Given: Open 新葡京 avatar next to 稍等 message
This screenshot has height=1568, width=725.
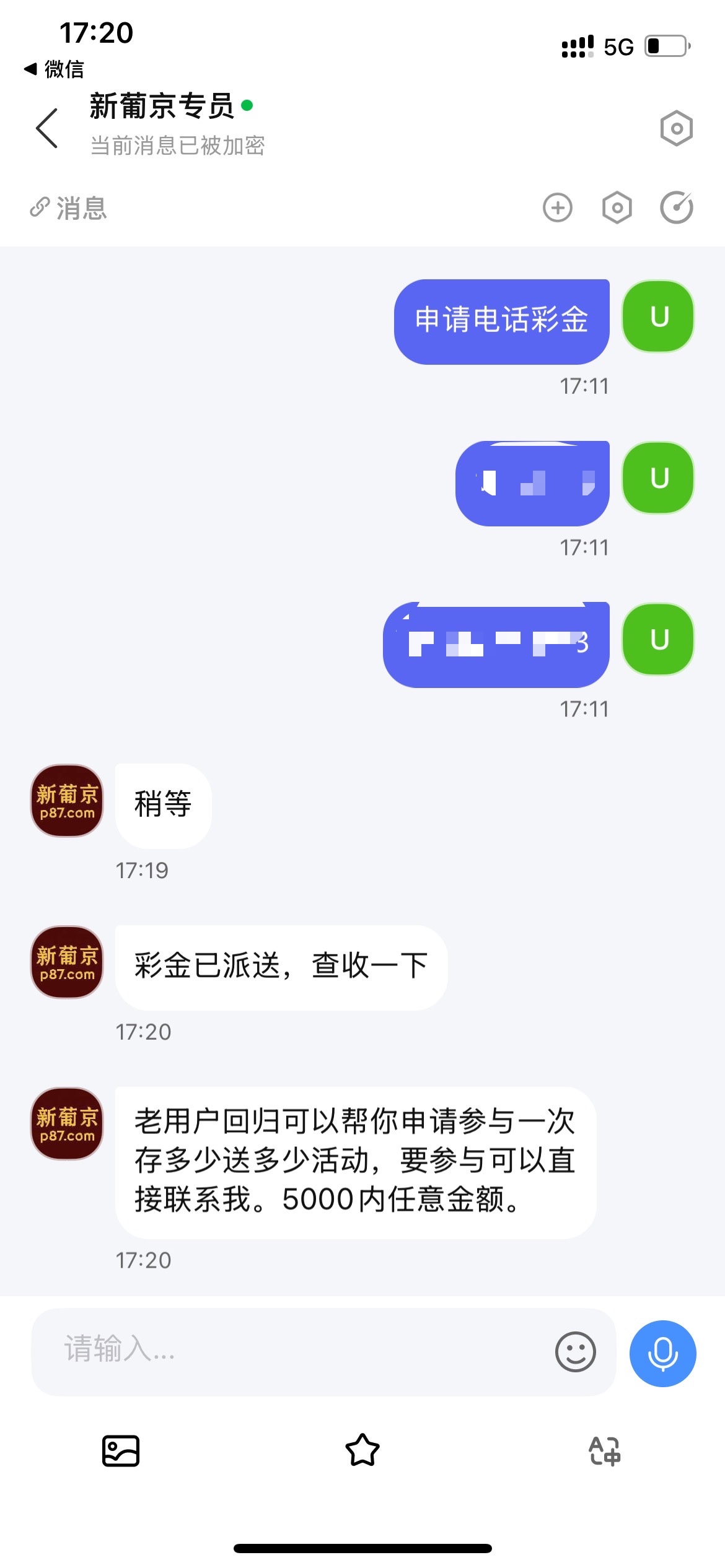Looking at the screenshot, I should [67, 801].
